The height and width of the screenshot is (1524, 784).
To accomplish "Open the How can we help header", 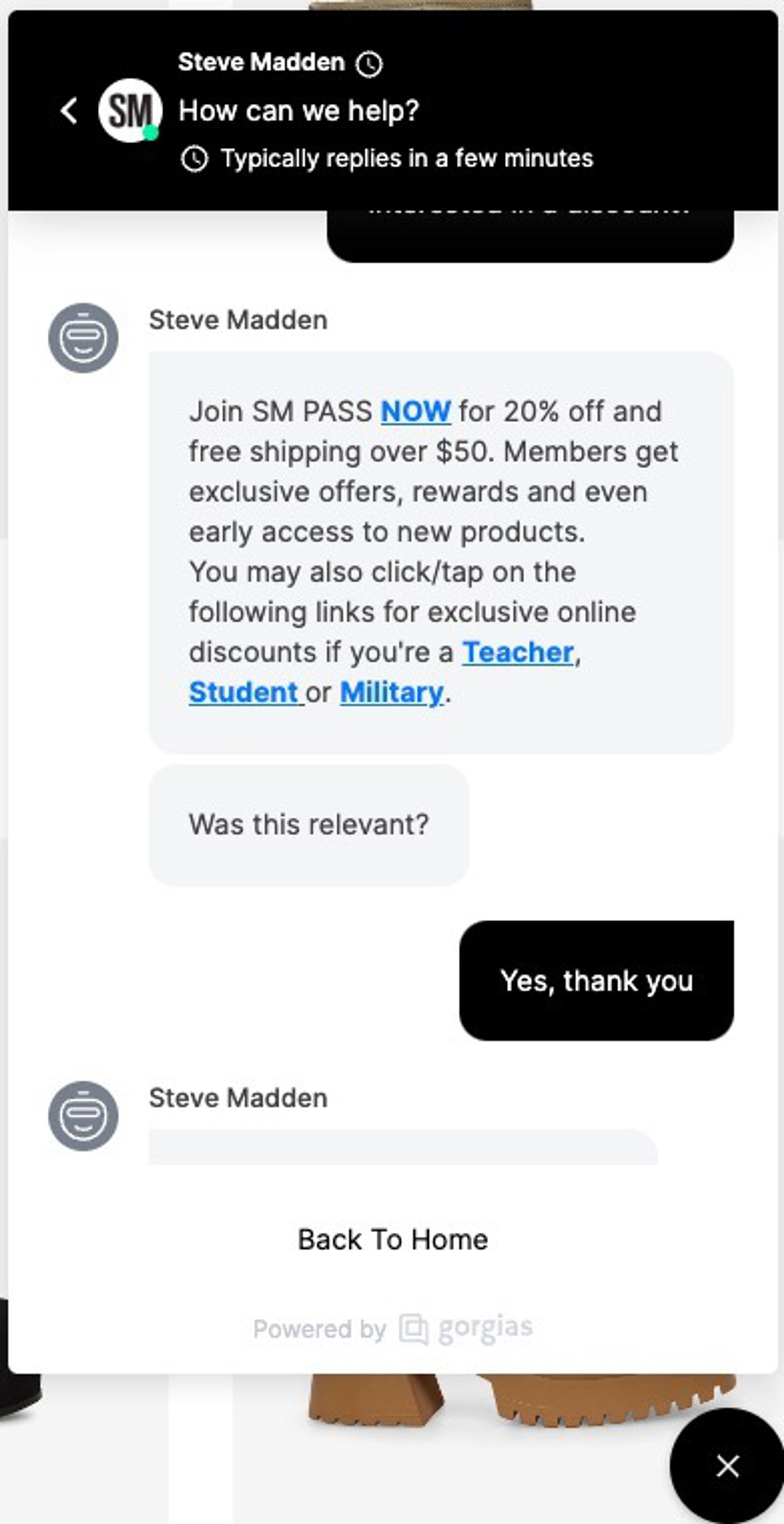I will (299, 110).
